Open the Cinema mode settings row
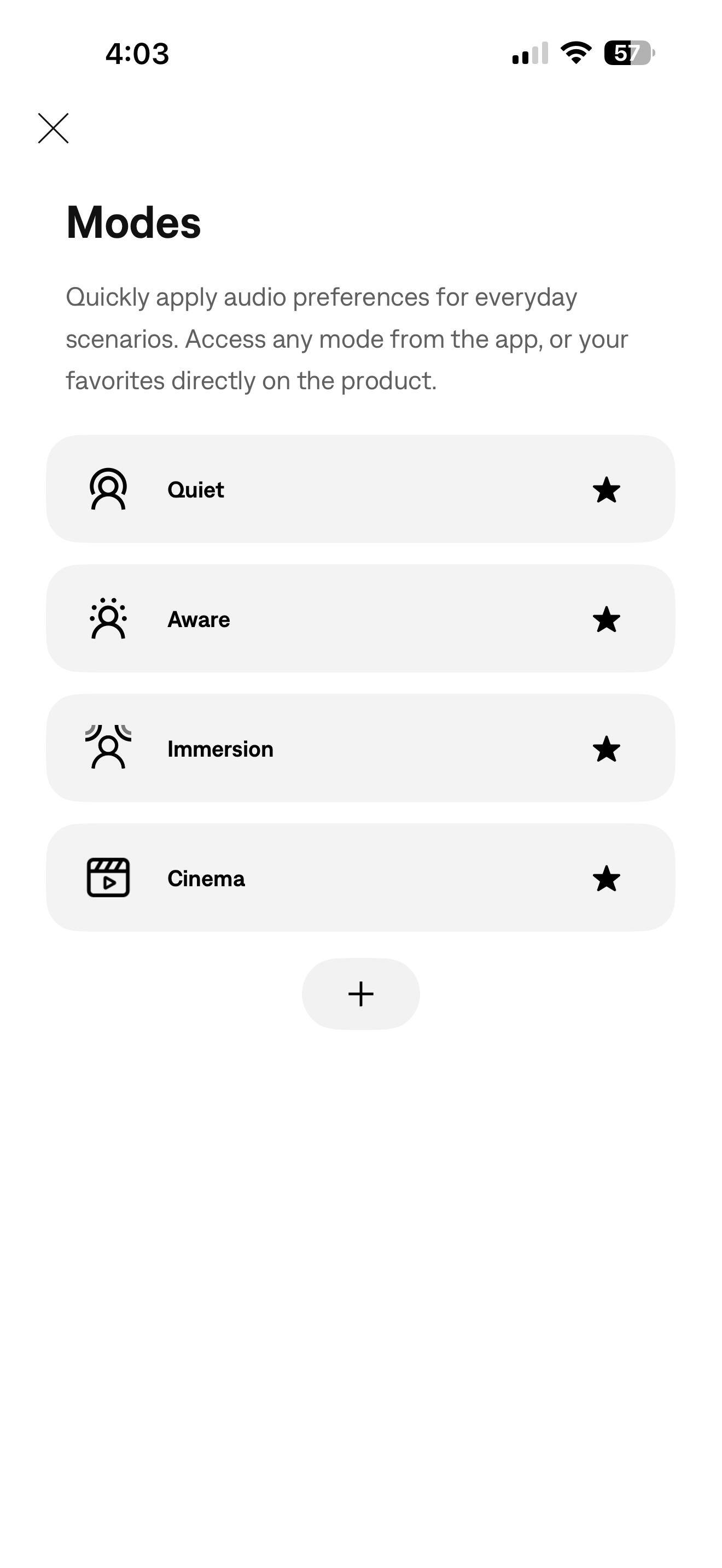Image resolution: width=722 pixels, height=1568 pixels. (x=360, y=879)
